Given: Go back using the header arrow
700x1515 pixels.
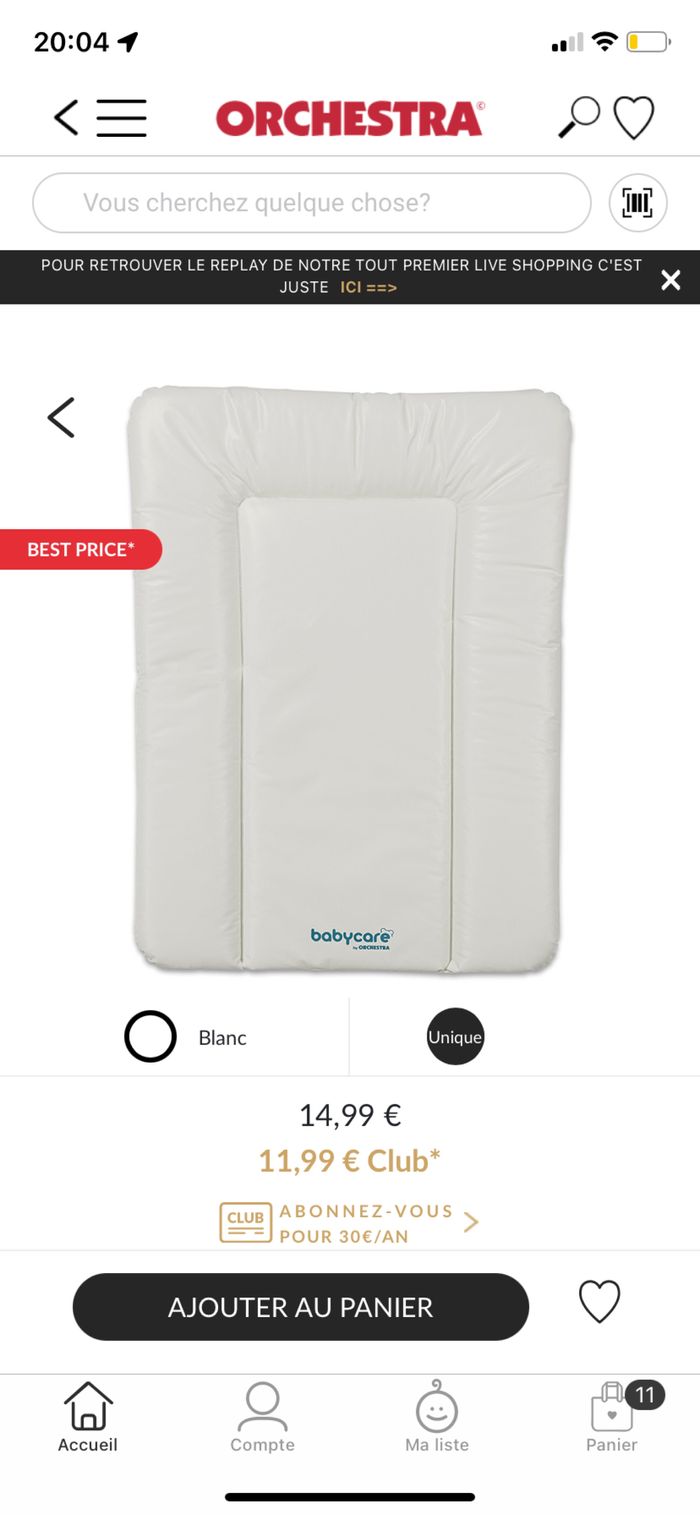Looking at the screenshot, I should [x=66, y=118].
